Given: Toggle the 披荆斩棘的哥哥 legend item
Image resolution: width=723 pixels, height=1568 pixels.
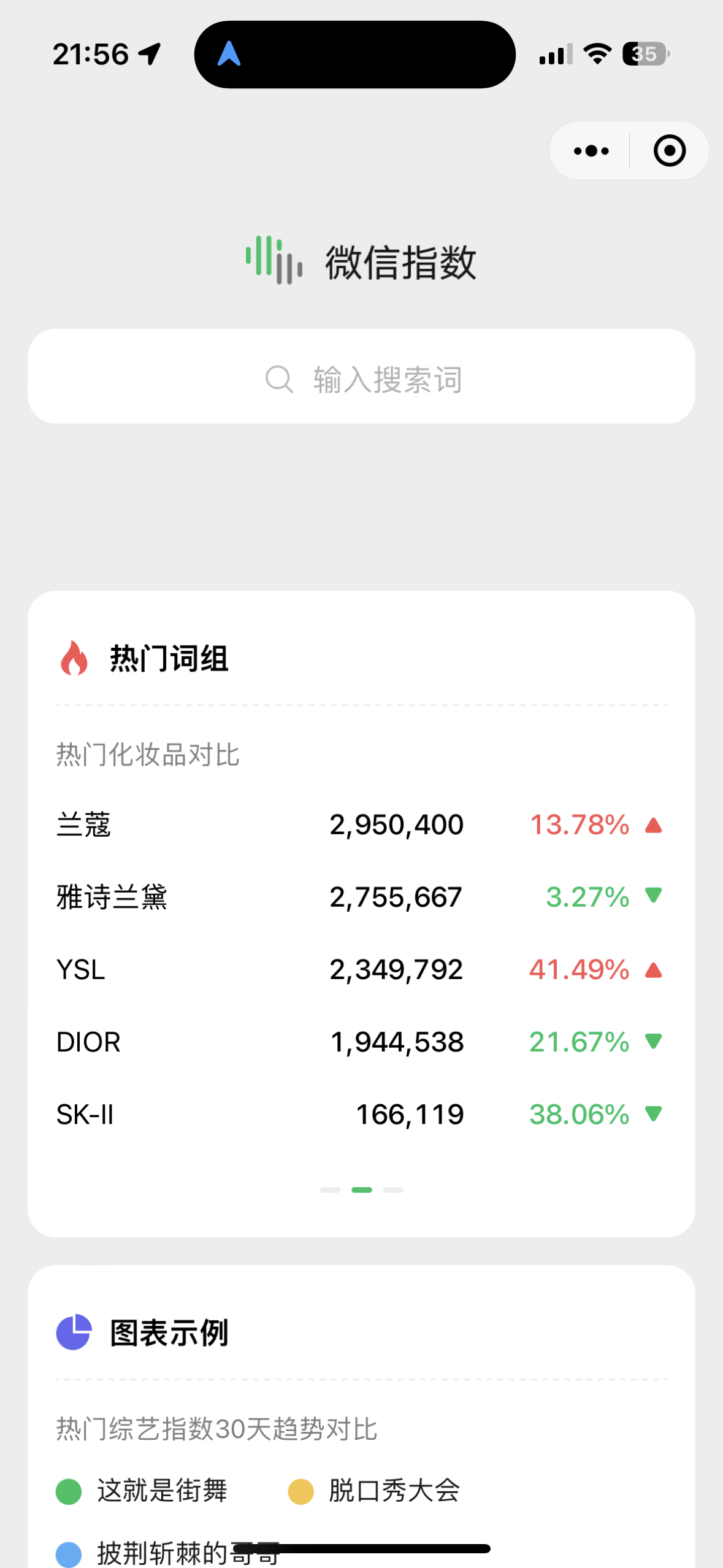Looking at the screenshot, I should [x=167, y=1553].
